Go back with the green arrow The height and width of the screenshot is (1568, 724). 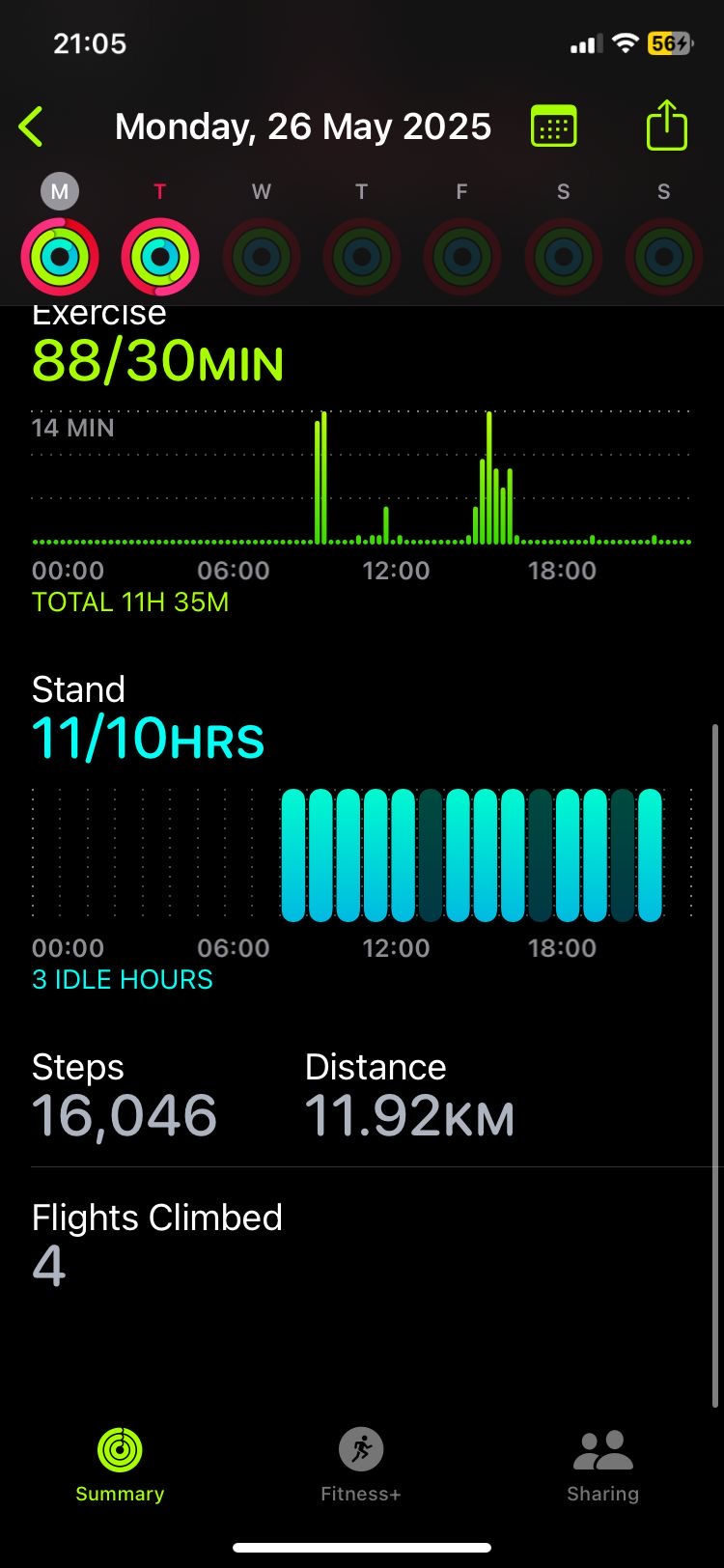tap(31, 126)
